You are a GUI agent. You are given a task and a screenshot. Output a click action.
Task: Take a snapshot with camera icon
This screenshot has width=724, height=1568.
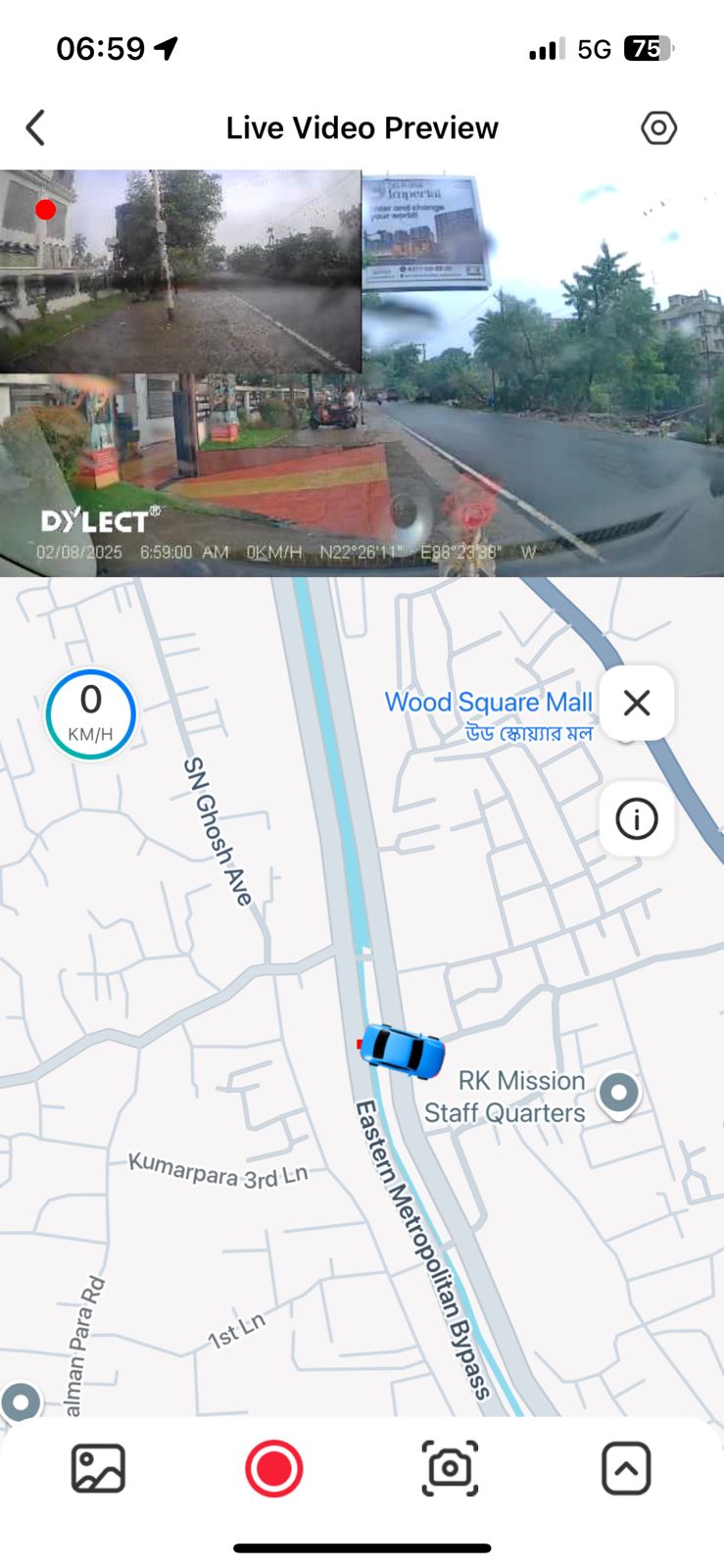click(x=450, y=1468)
